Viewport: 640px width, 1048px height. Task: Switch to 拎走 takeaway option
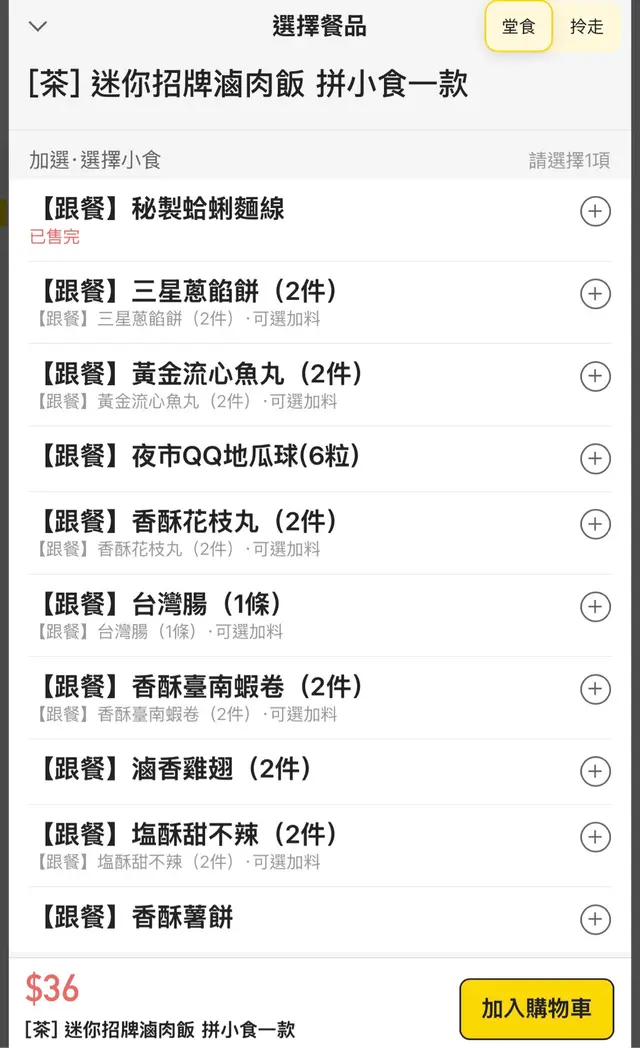[x=587, y=27]
